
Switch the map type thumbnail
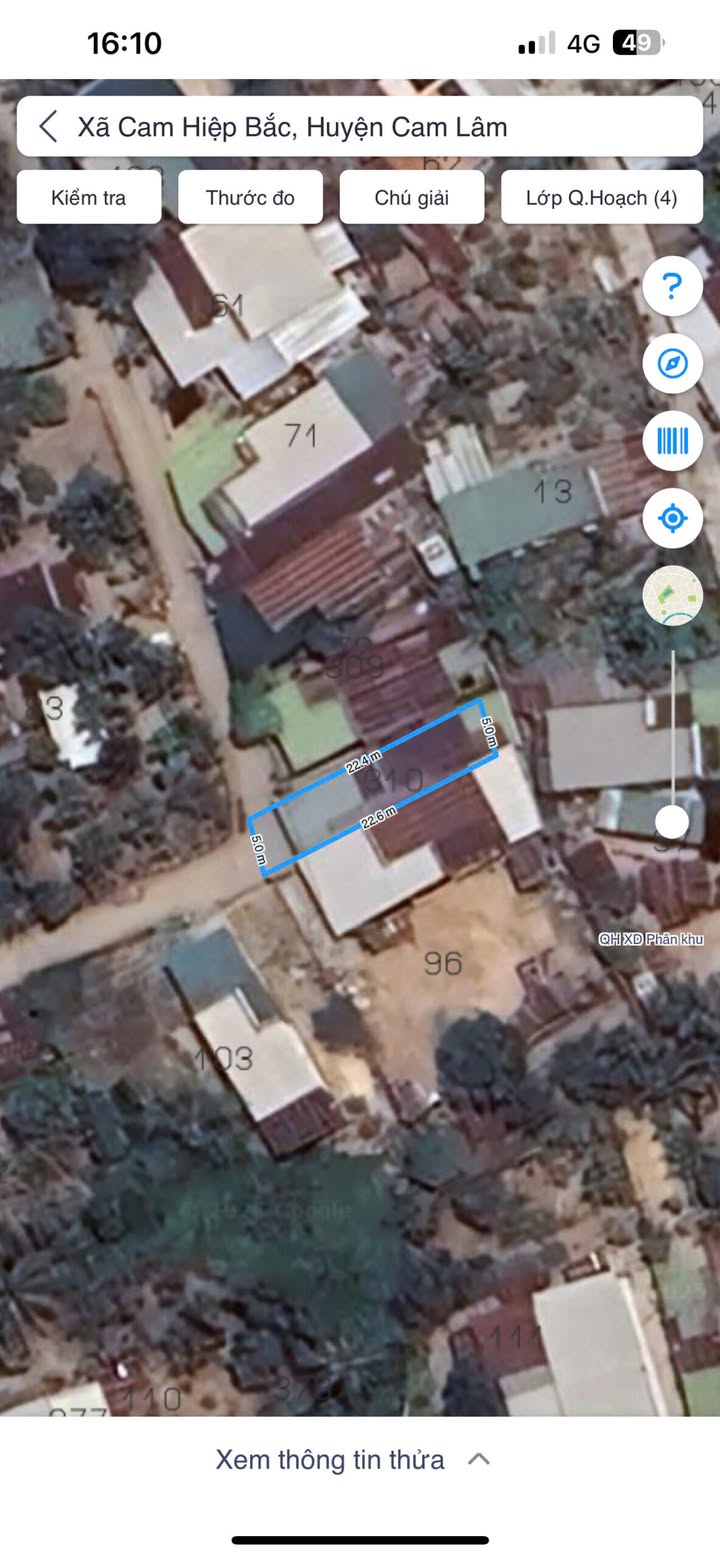pos(672,595)
